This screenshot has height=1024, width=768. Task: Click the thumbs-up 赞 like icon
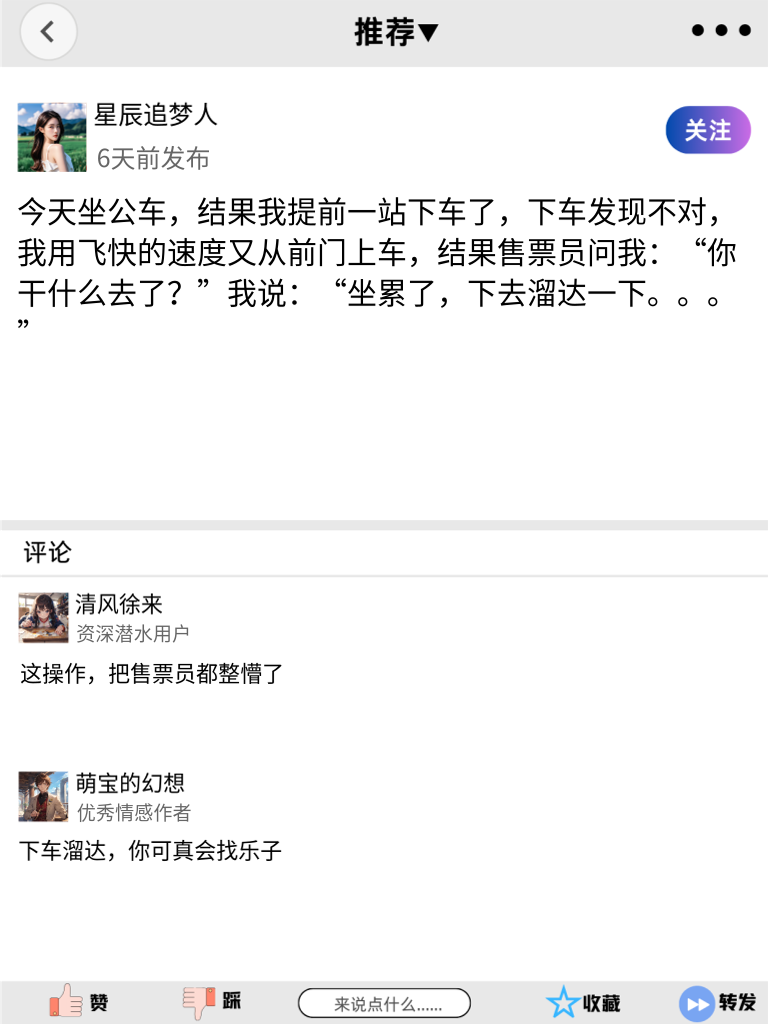pyautogui.click(x=66, y=1001)
